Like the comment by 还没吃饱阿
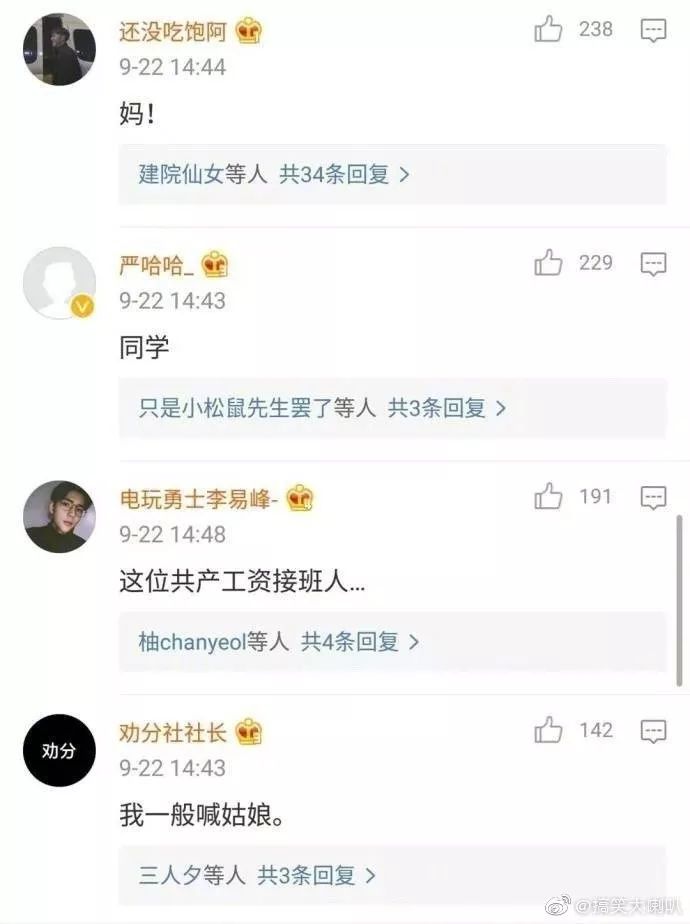Viewport: 690px width, 924px height. click(x=549, y=30)
